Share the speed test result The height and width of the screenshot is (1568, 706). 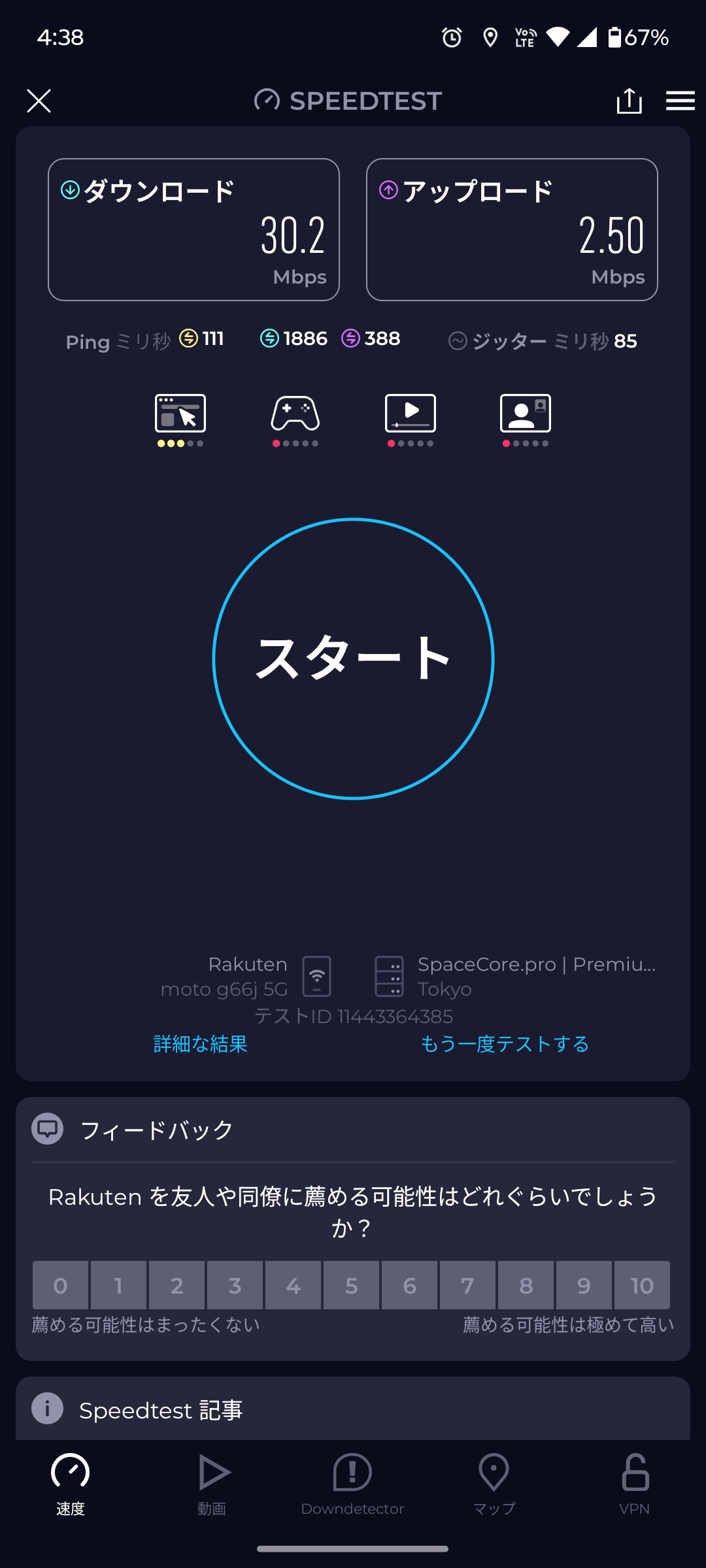tap(629, 101)
